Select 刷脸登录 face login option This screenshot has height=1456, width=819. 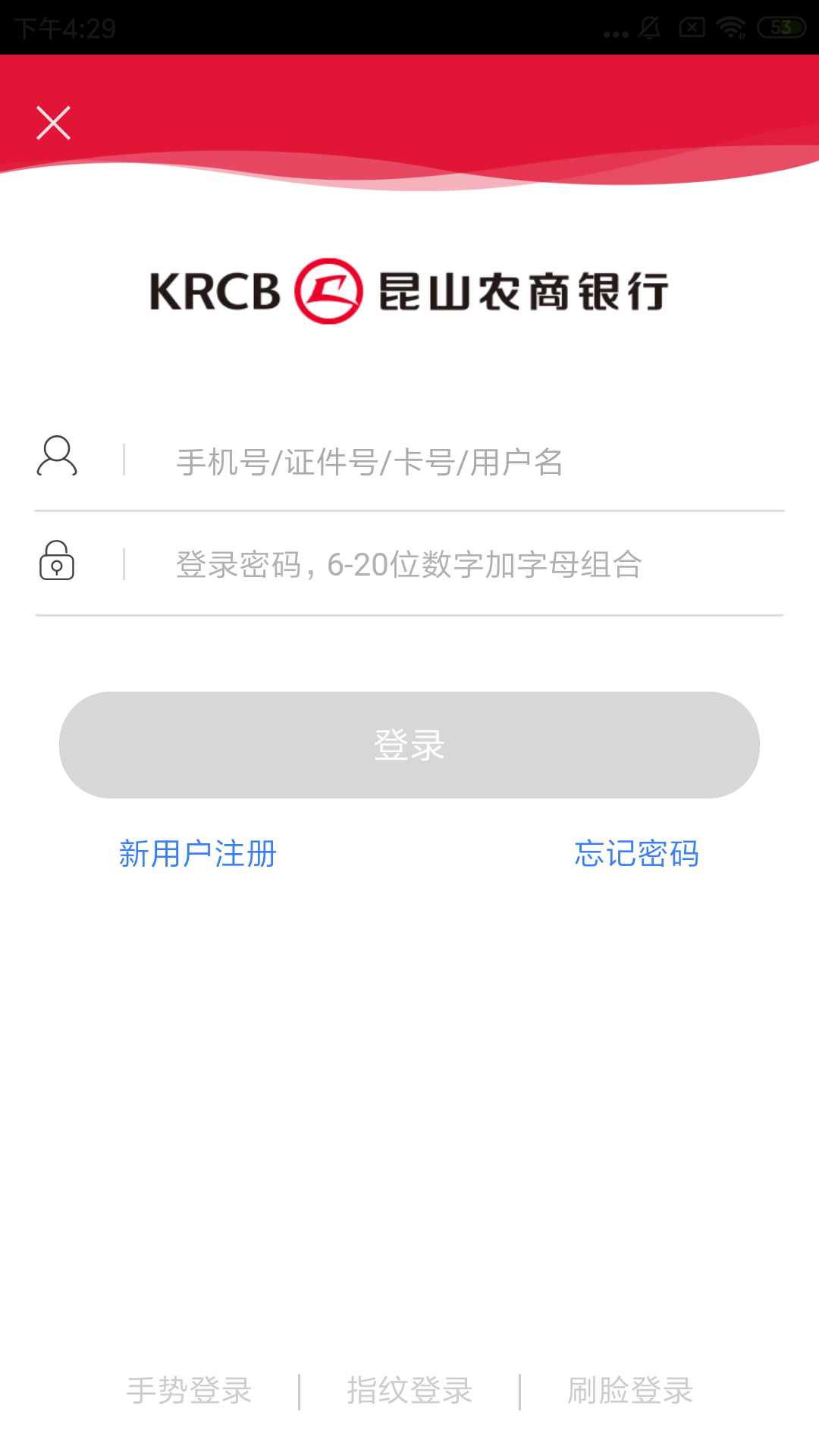point(629,1389)
